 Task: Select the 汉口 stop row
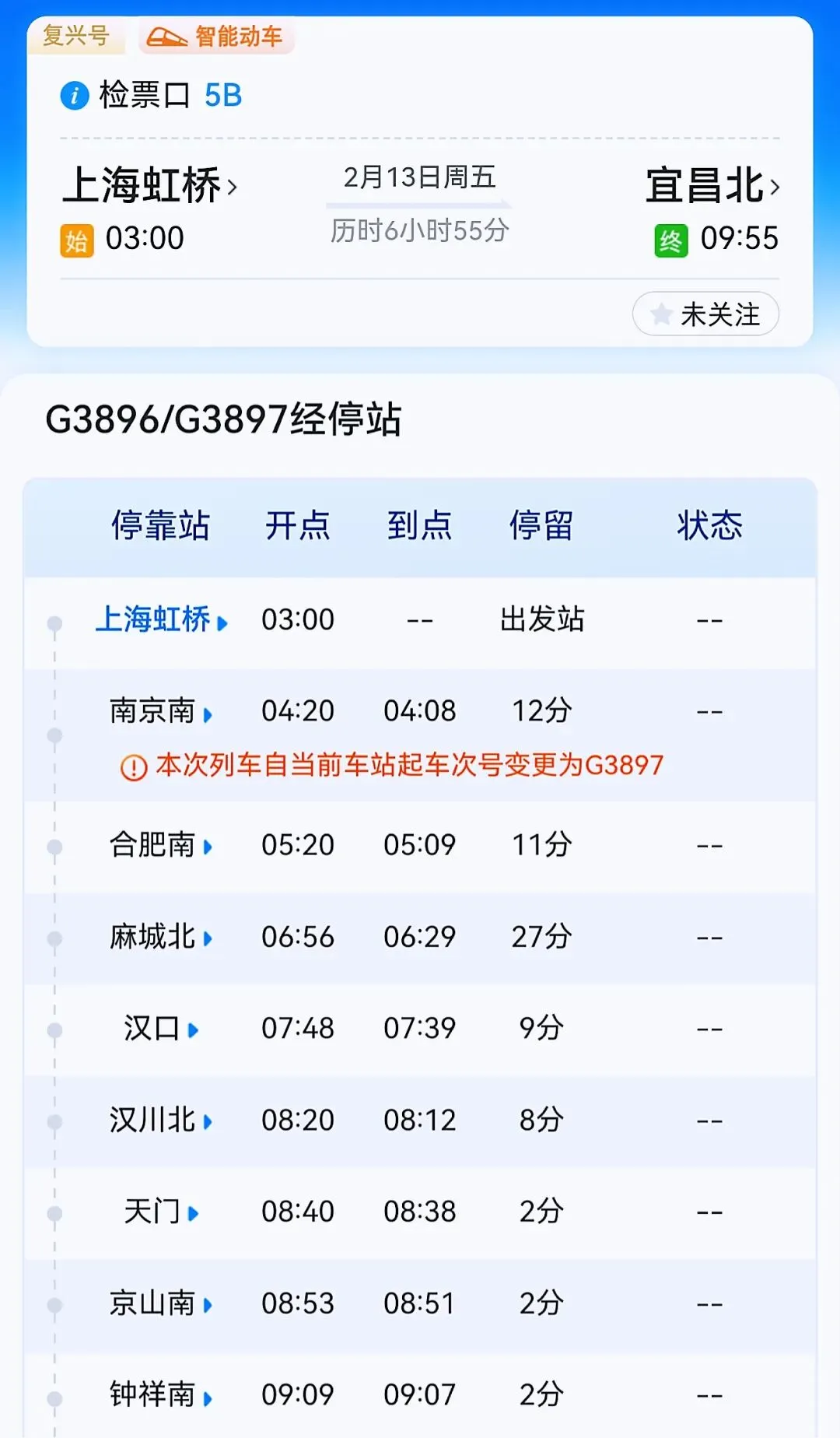420,1029
